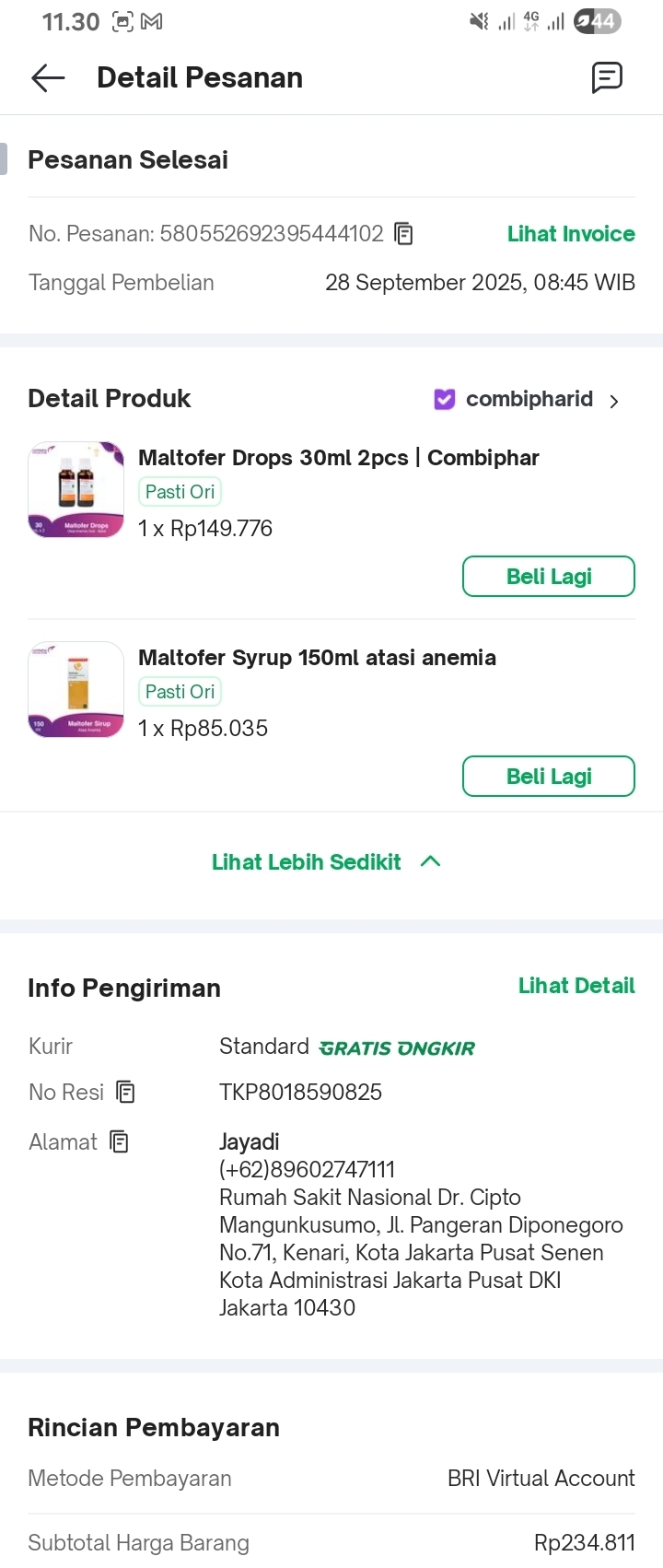Copy the No Resi tracking number

(125, 1093)
